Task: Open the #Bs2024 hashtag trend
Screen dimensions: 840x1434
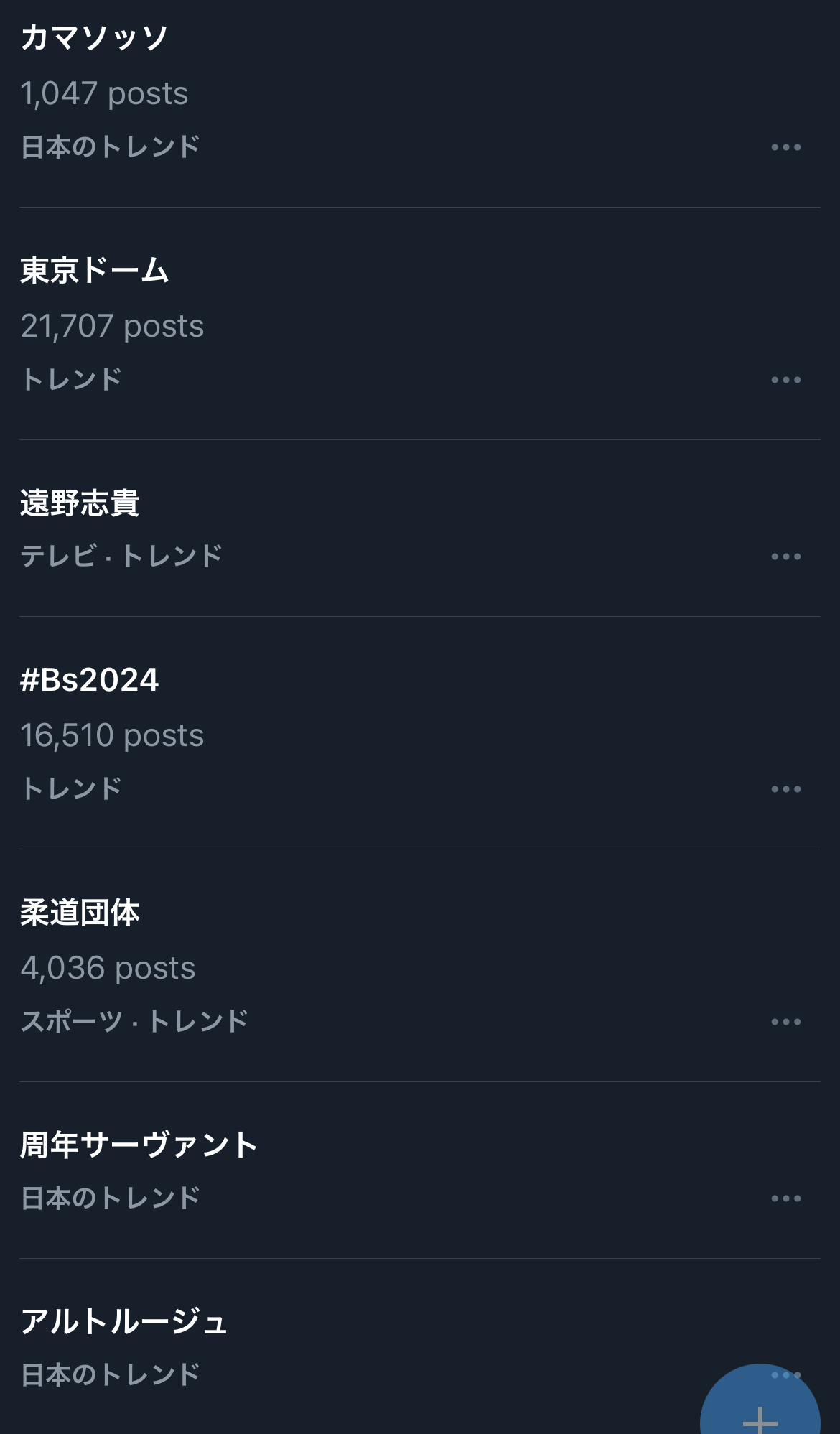Action: (90, 680)
